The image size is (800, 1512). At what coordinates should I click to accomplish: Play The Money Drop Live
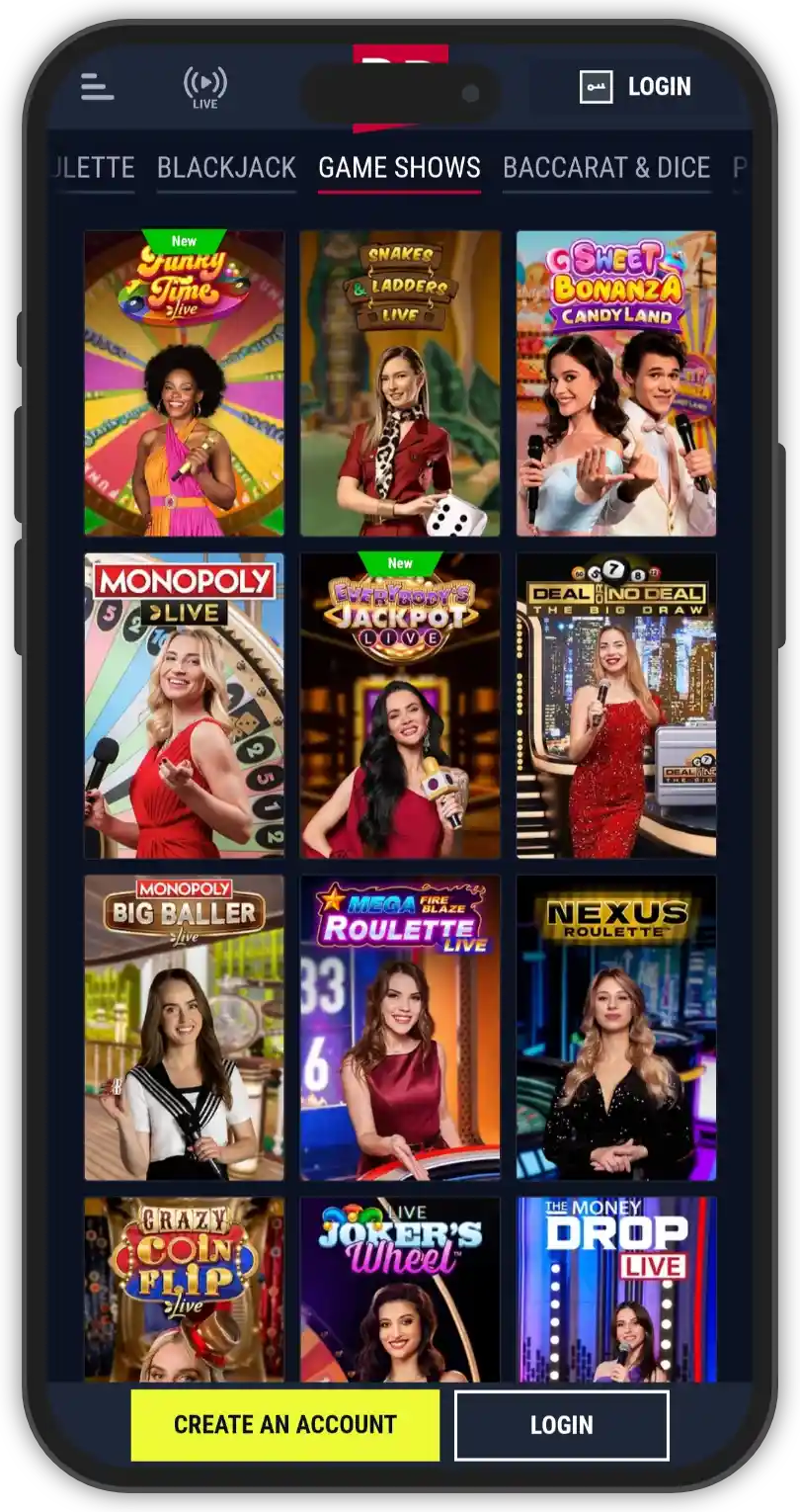click(x=616, y=1289)
